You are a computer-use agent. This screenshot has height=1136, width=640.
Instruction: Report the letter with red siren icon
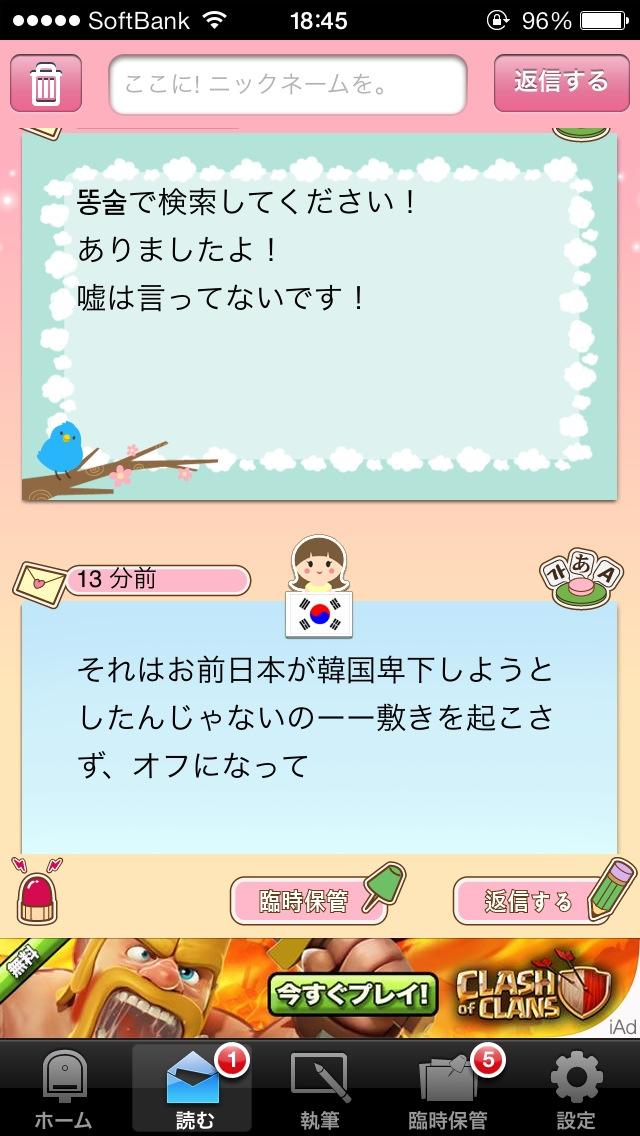coord(38,890)
